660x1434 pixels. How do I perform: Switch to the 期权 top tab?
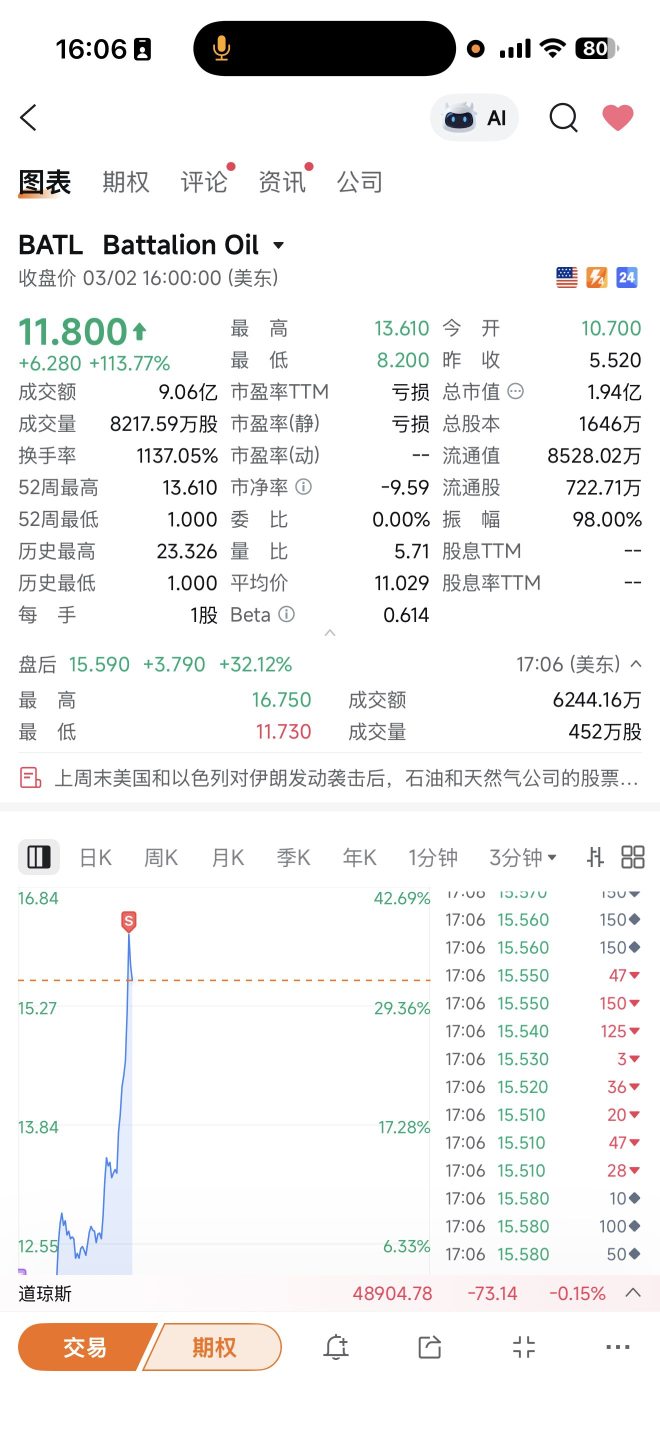click(x=126, y=182)
